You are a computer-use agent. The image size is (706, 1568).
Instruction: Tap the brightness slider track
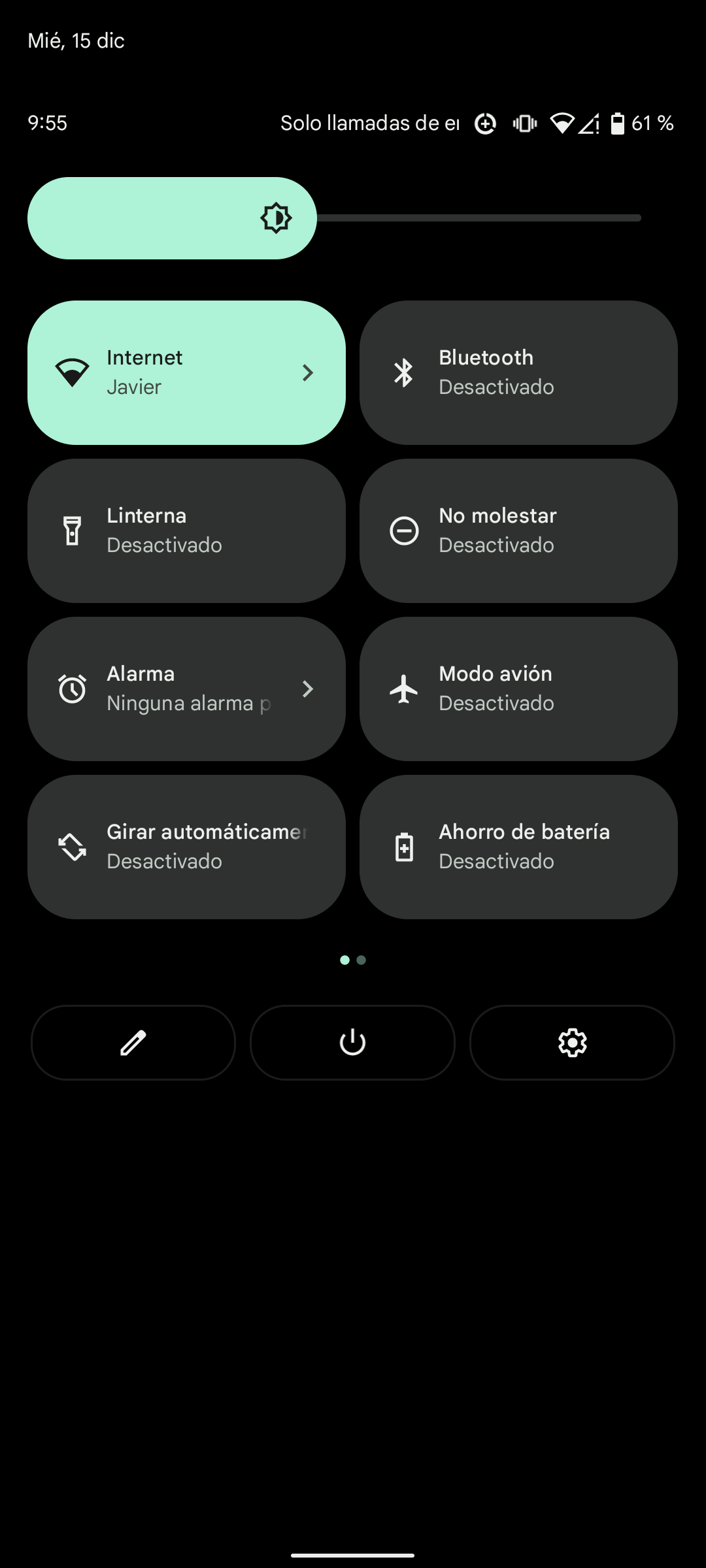click(477, 218)
